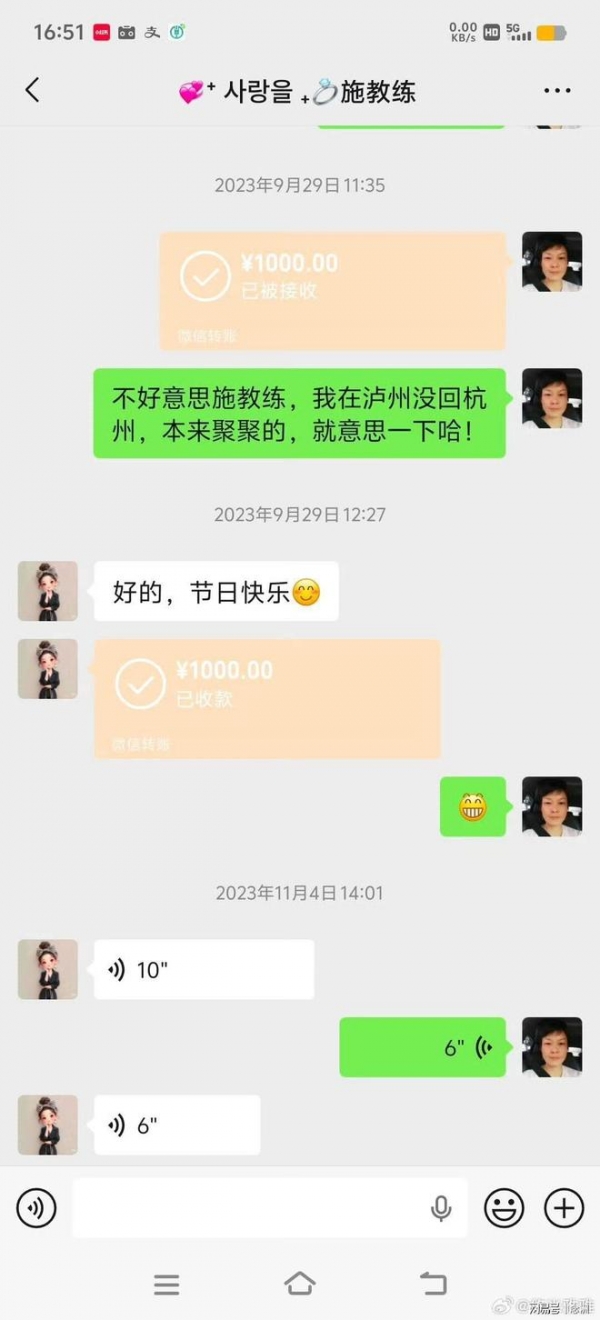Open the received ¥1000.00 transfer marked 已收款
600x1320 pixels.
click(x=267, y=697)
